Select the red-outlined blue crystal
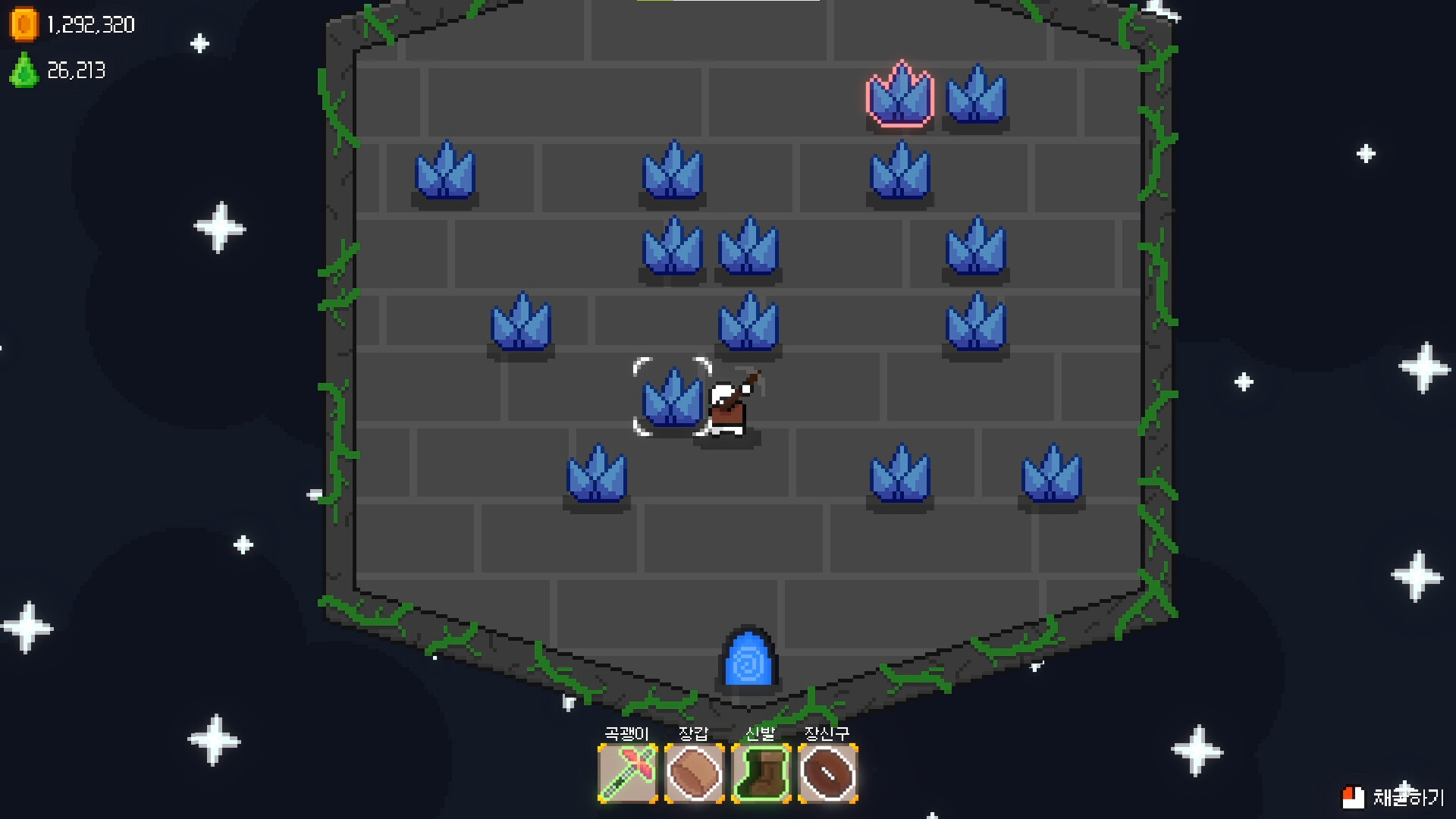 pos(900,94)
